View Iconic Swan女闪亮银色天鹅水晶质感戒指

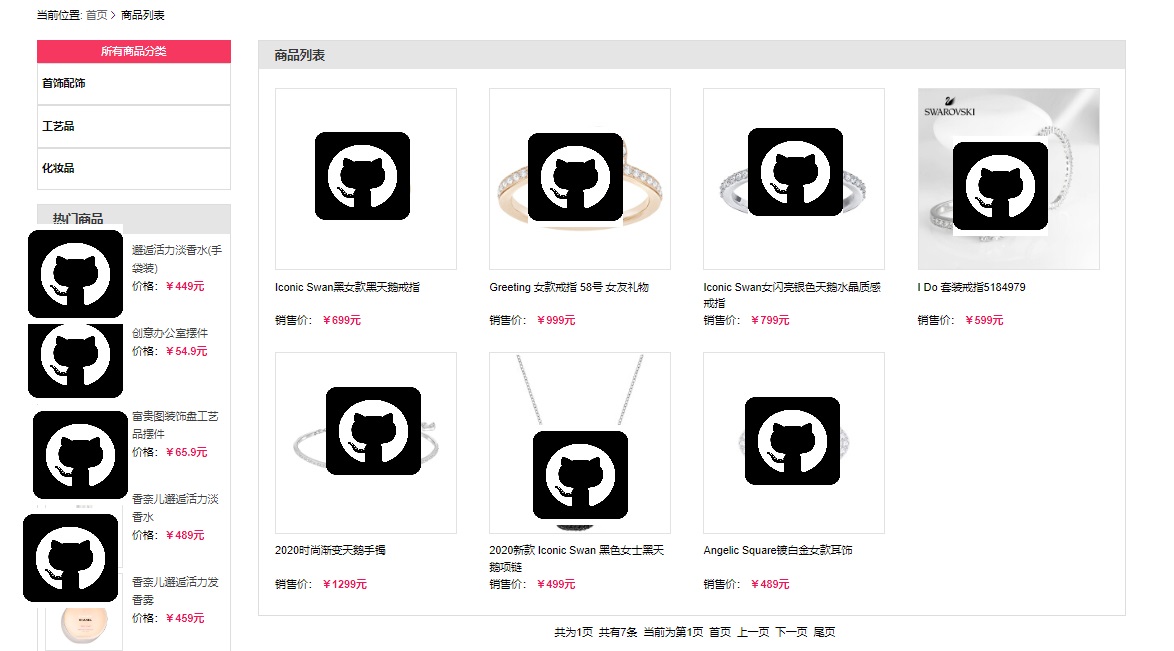tap(791, 288)
